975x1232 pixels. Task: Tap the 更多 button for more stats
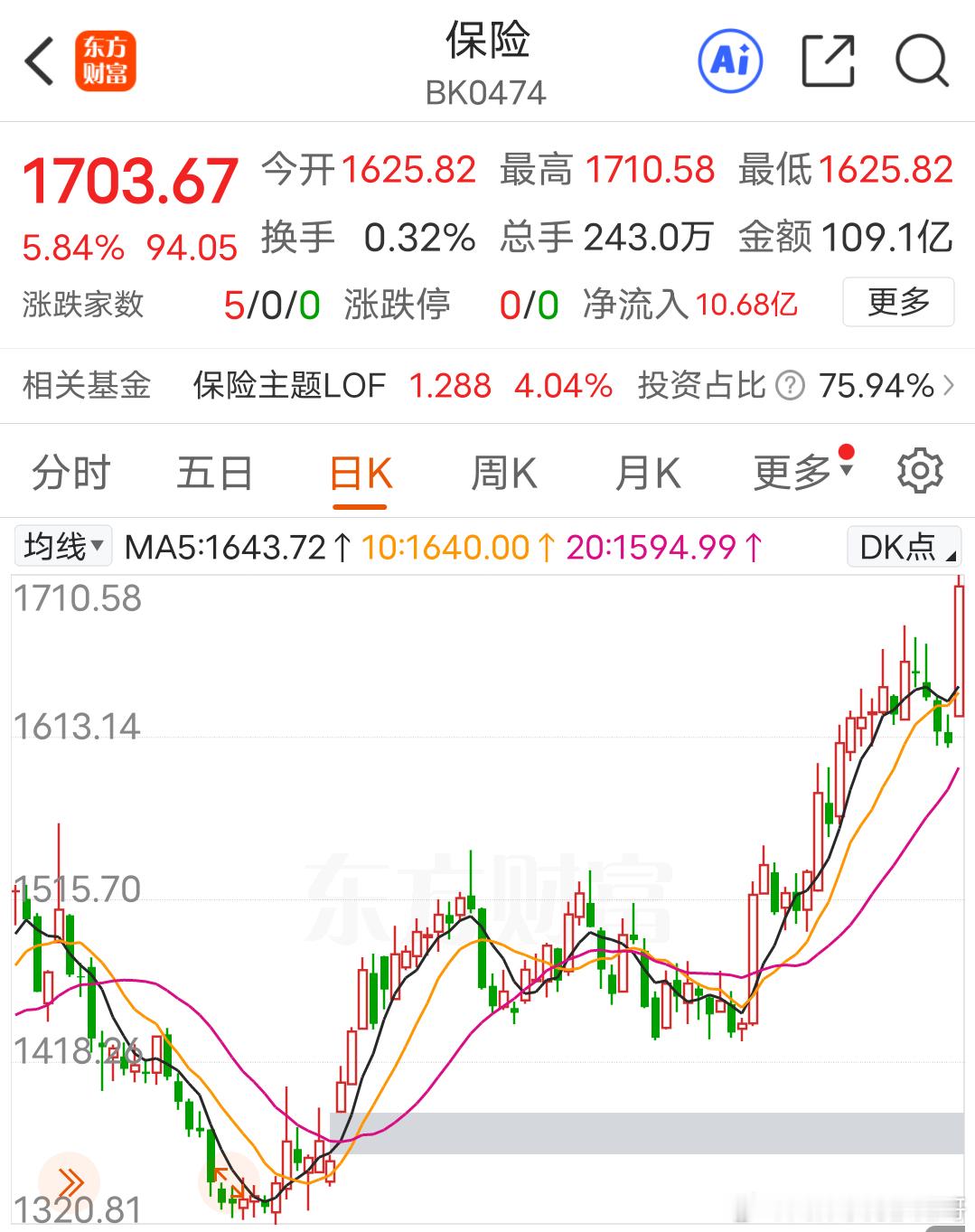coord(898,304)
